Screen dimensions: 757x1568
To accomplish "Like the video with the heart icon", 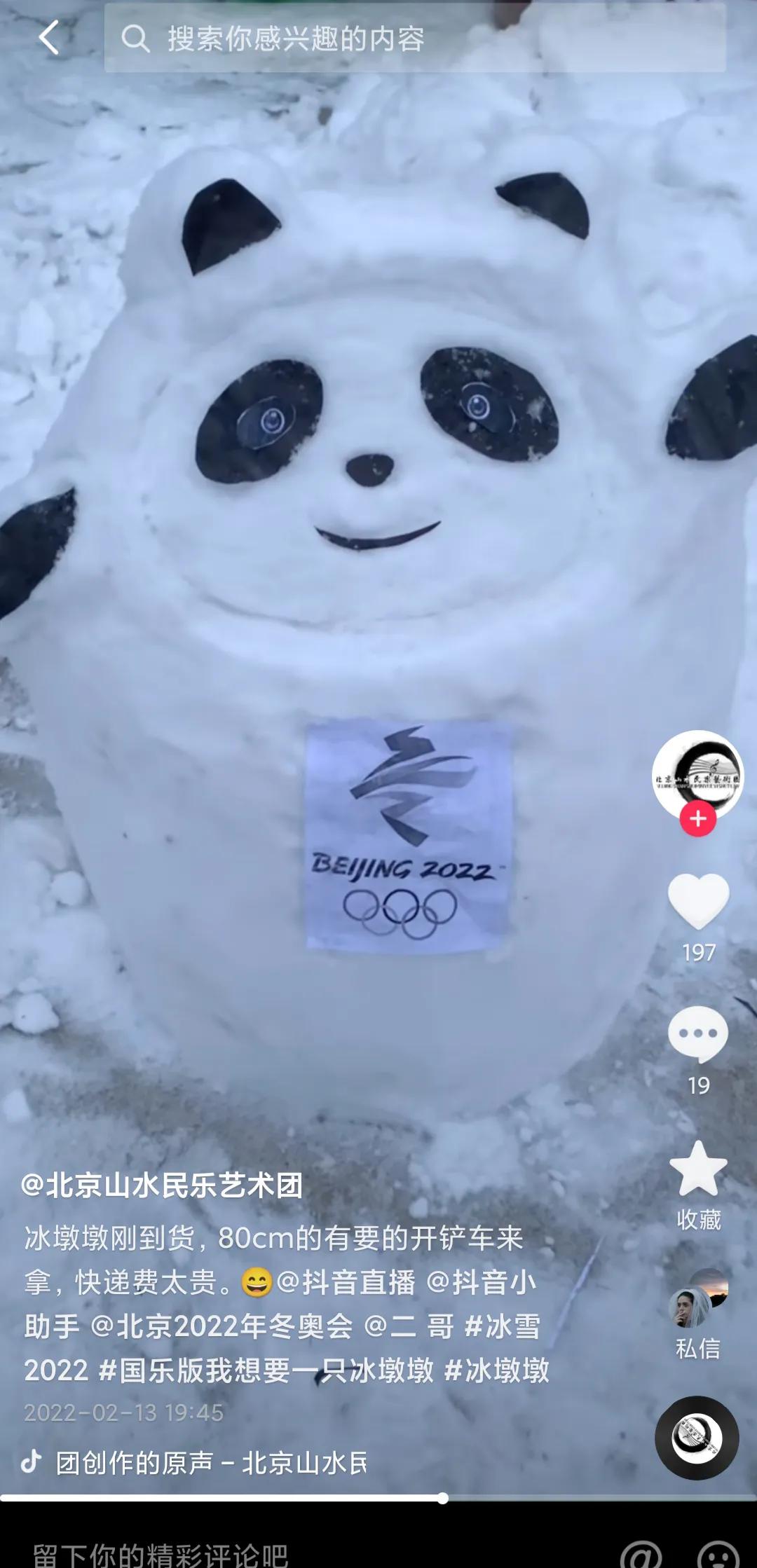I will 698,902.
